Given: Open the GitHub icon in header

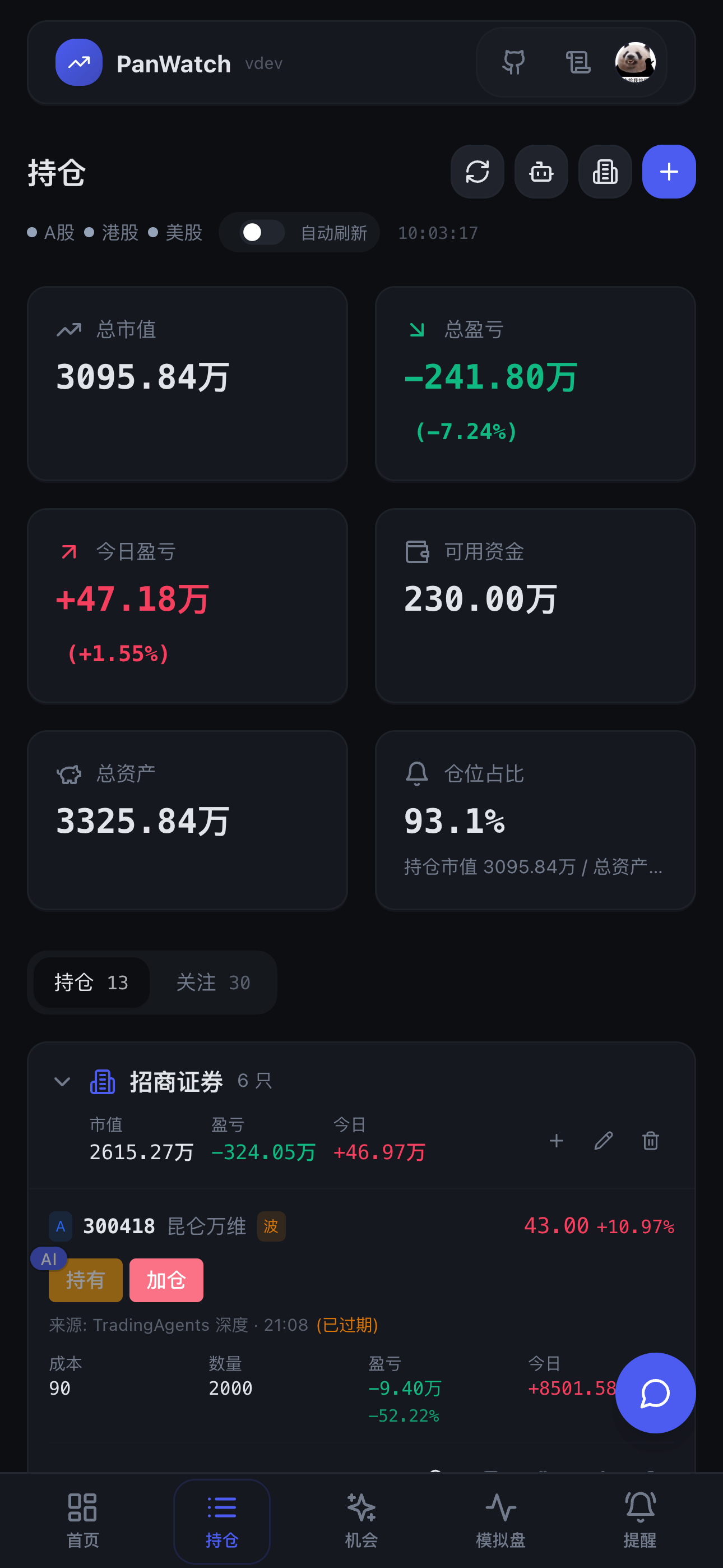Looking at the screenshot, I should tap(513, 62).
